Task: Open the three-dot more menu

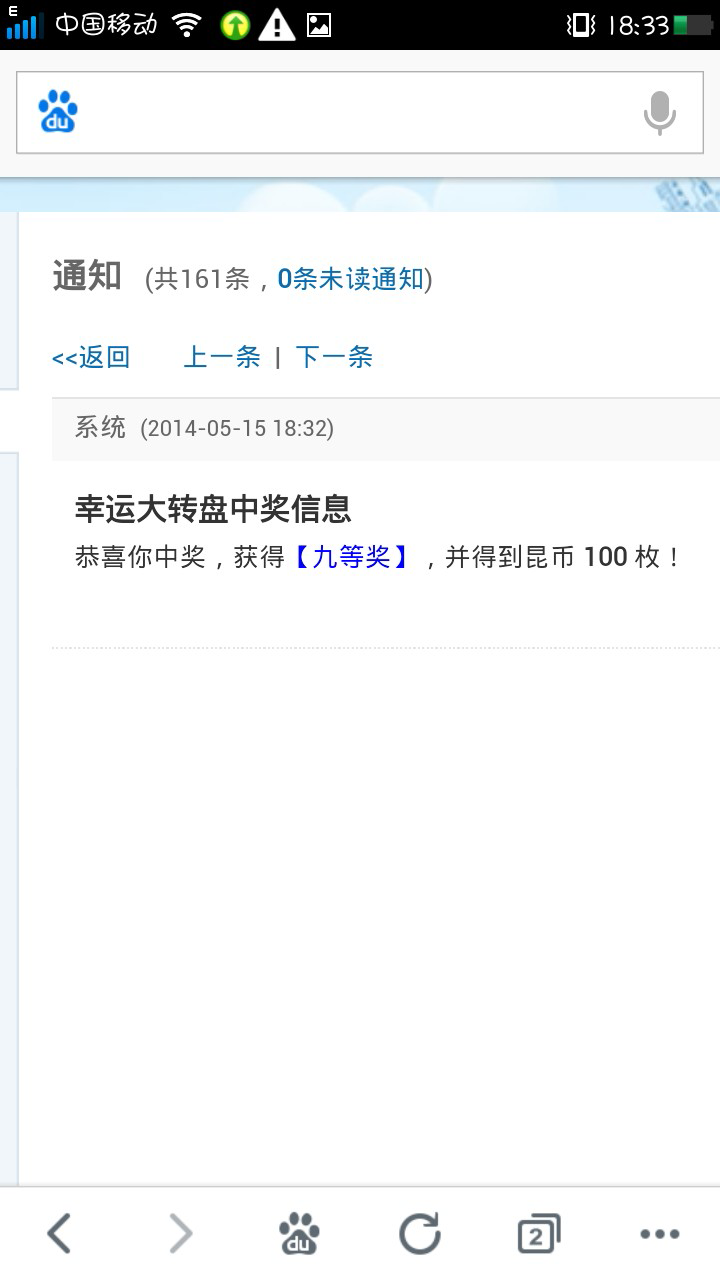Action: (660, 1234)
